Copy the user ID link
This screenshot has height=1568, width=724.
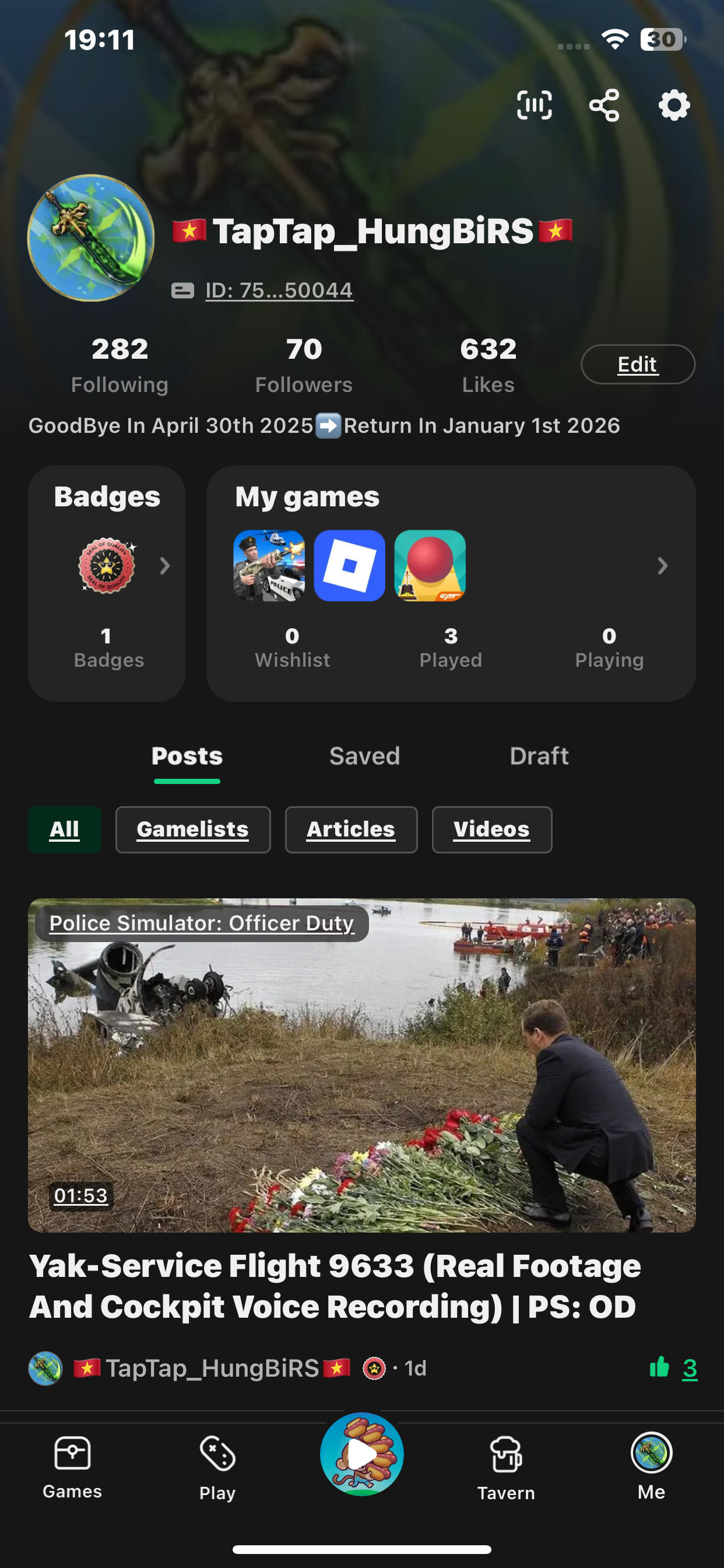pyautogui.click(x=279, y=290)
